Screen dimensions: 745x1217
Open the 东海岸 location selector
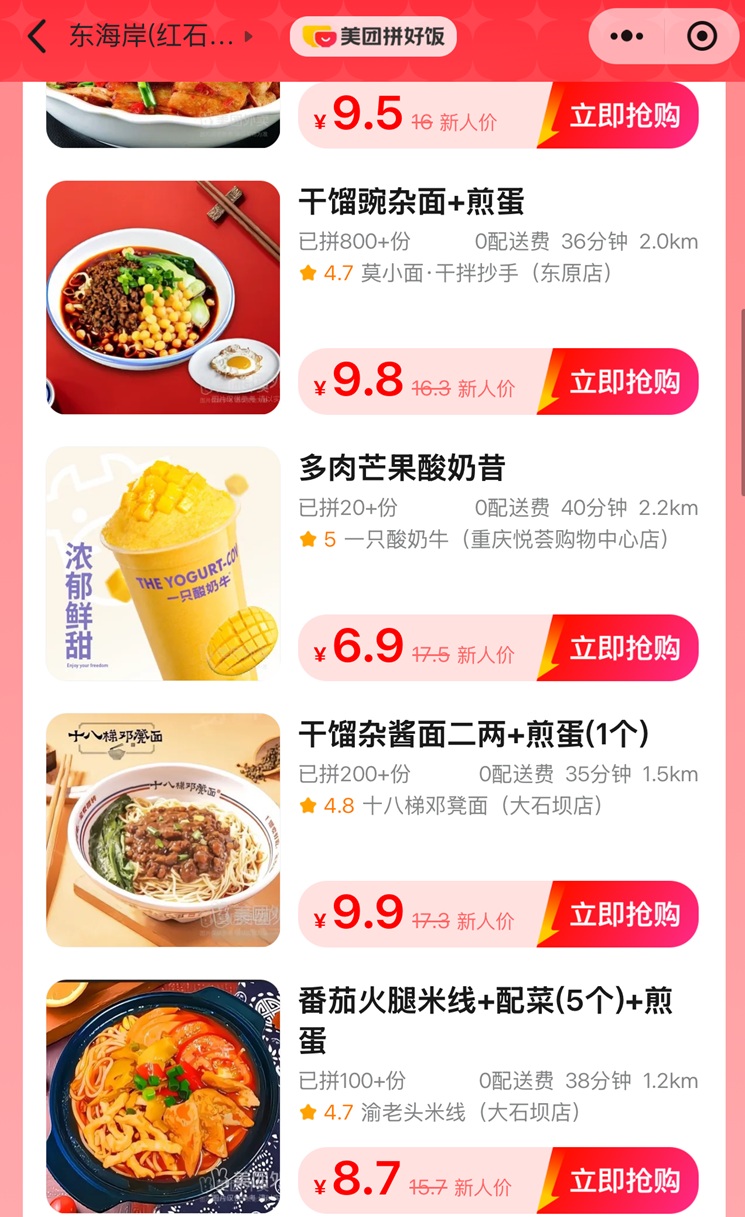[x=161, y=37]
